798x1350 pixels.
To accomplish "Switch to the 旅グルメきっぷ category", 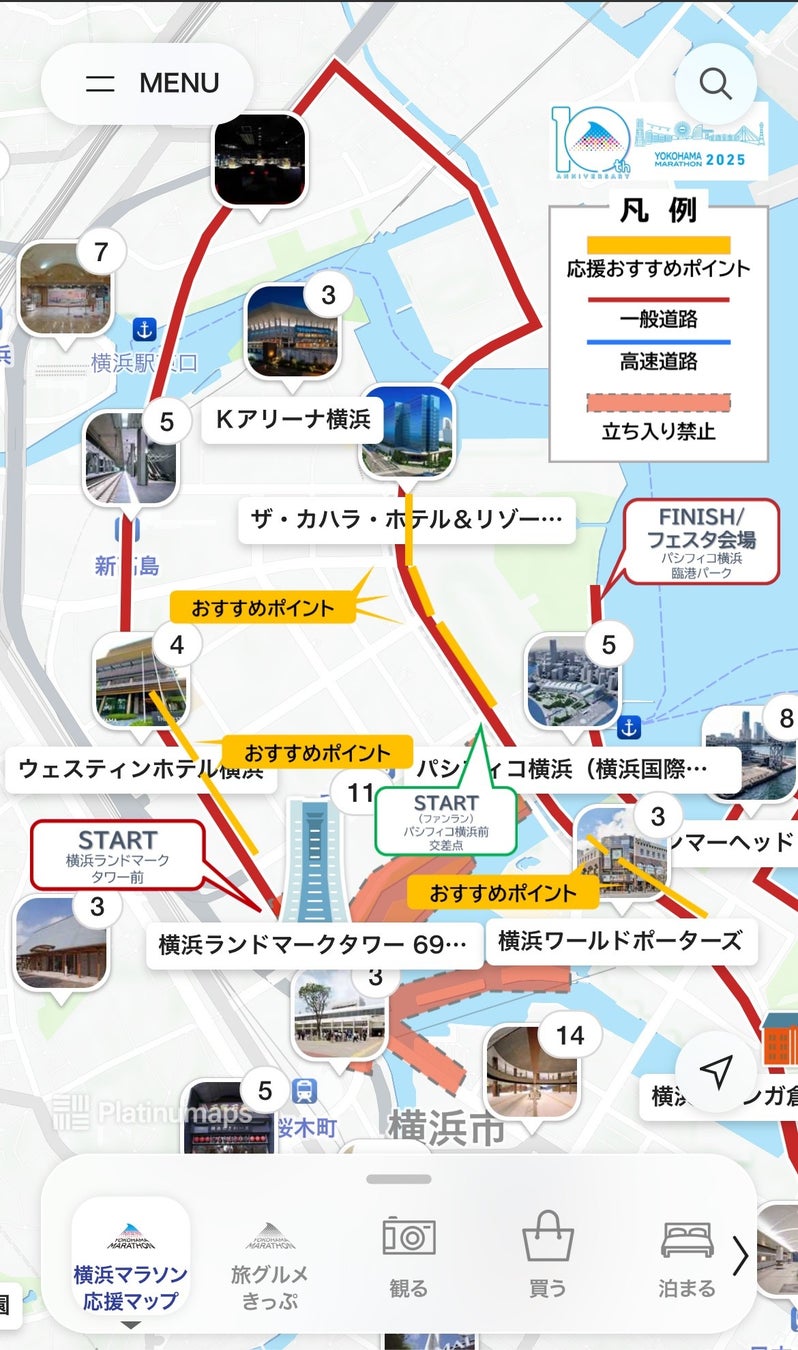I will [x=270, y=1264].
